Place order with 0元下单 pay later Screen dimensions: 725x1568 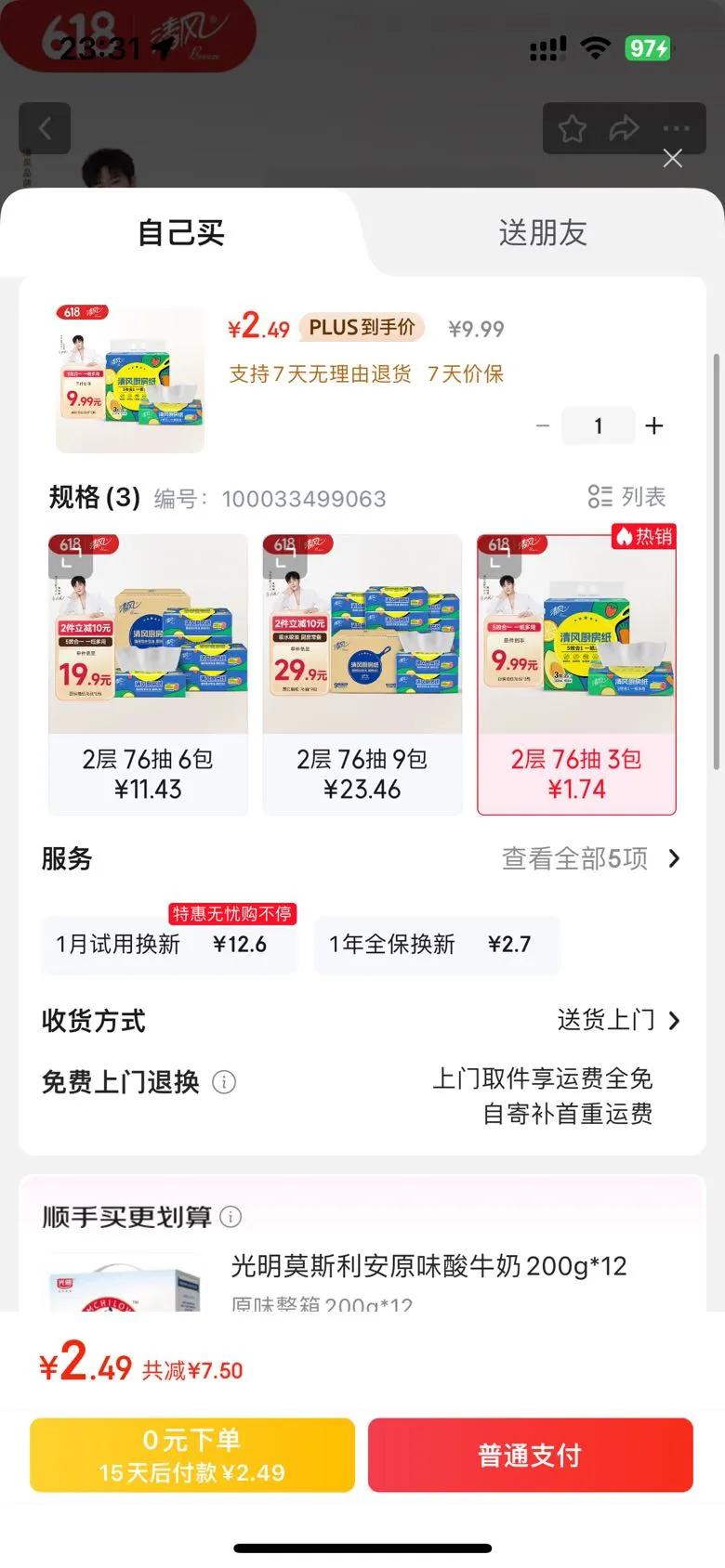[192, 1455]
